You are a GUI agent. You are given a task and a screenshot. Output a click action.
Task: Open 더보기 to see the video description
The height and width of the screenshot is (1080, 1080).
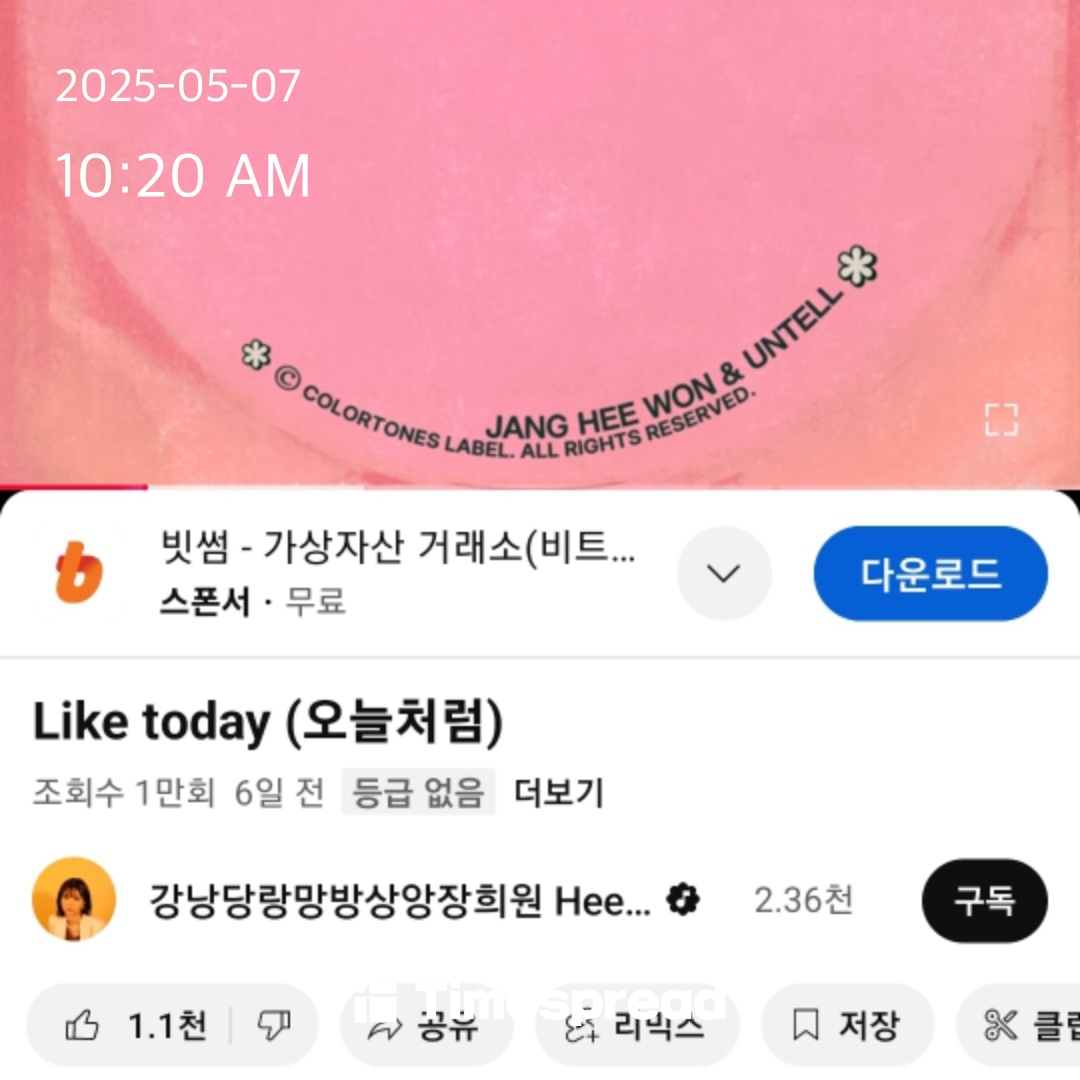click(x=558, y=792)
